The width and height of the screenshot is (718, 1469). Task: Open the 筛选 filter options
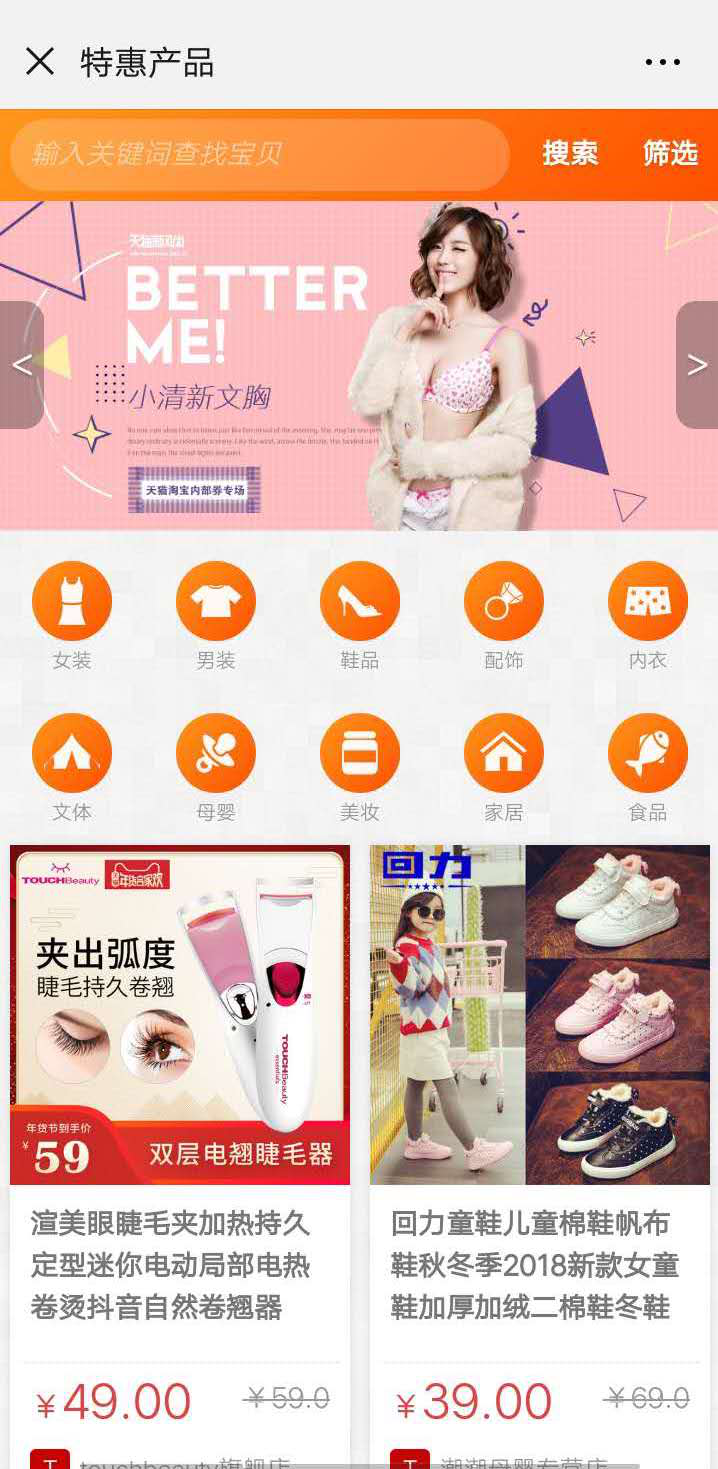point(670,154)
